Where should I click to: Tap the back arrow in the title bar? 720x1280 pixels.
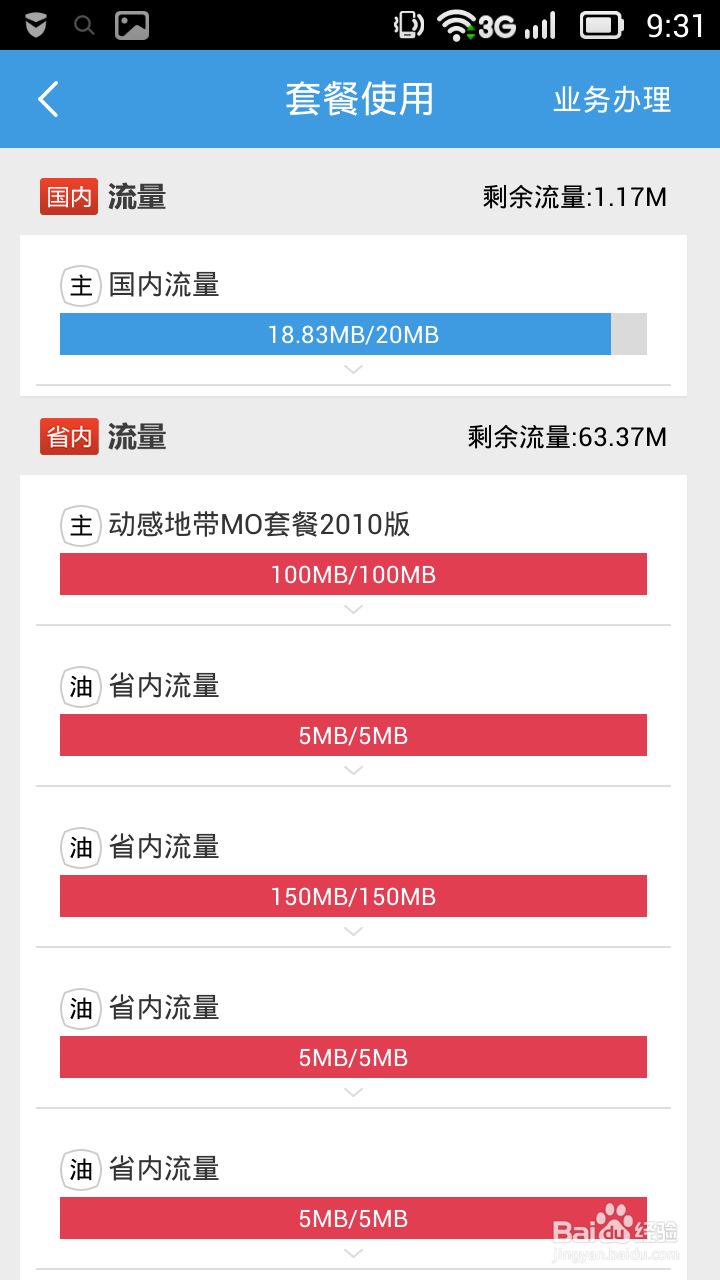pos(46,99)
